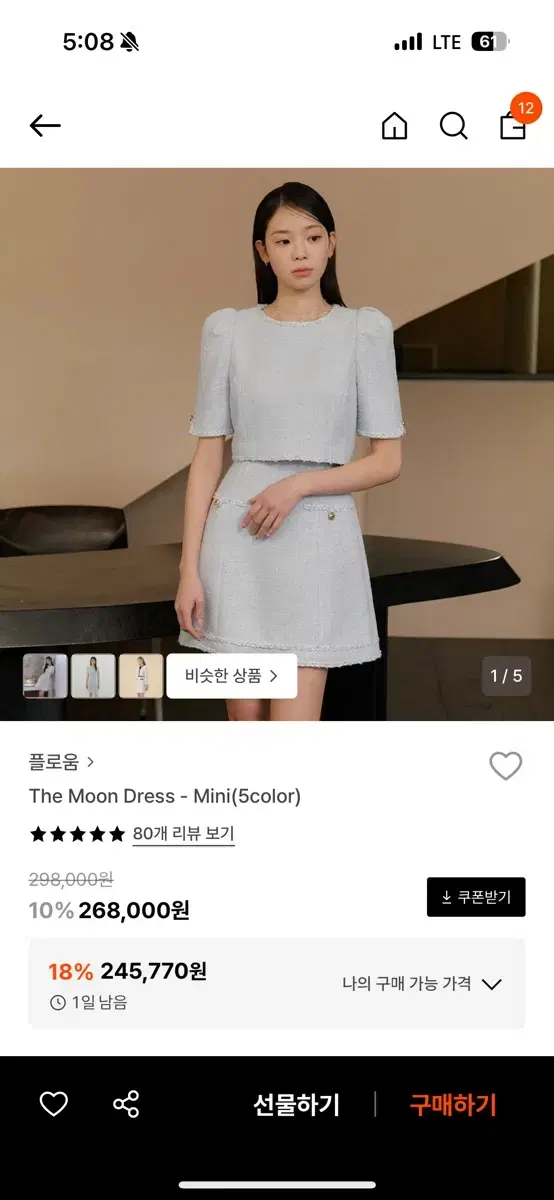Tap 비슷한 상품 to view similar items
The height and width of the screenshot is (1200, 554).
[x=231, y=676]
